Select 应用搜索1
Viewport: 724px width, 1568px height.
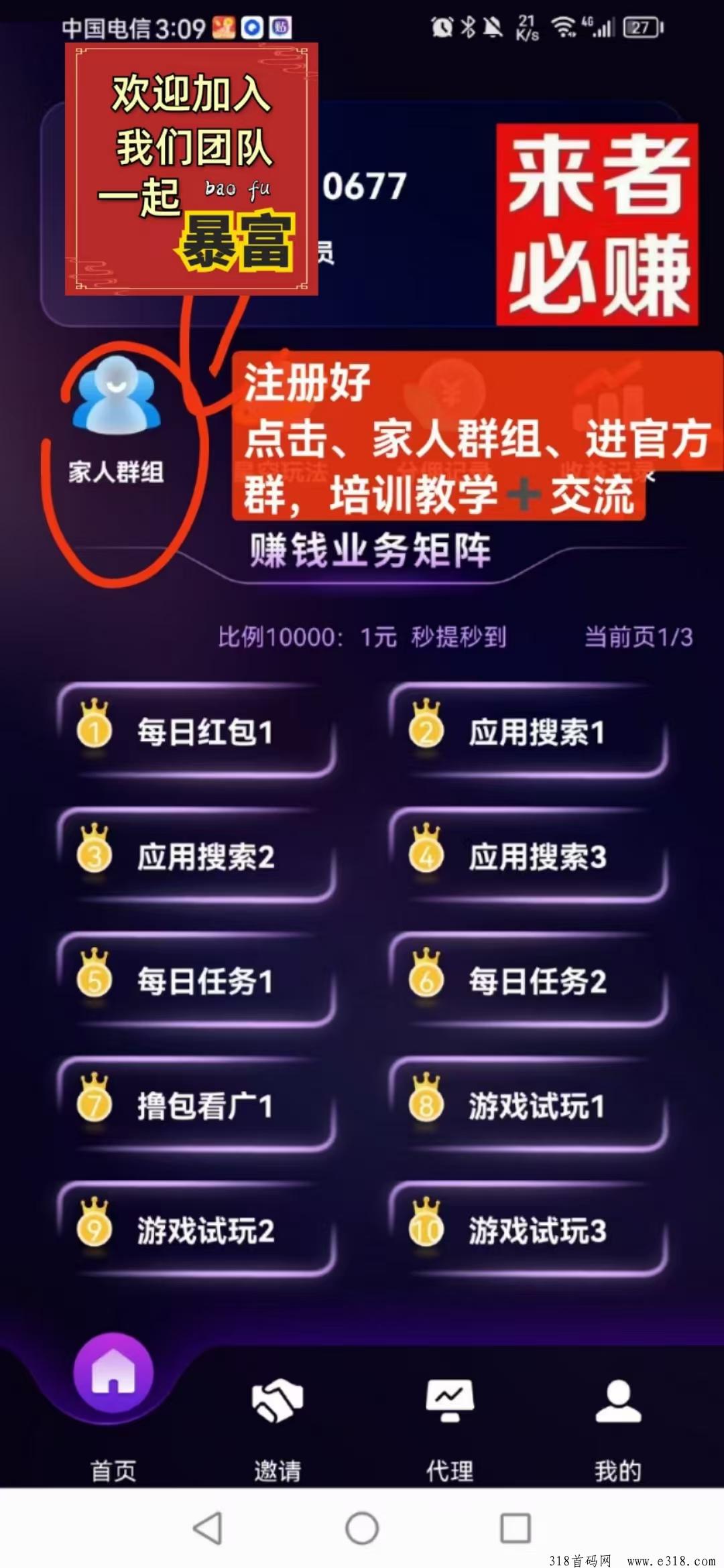(528, 730)
